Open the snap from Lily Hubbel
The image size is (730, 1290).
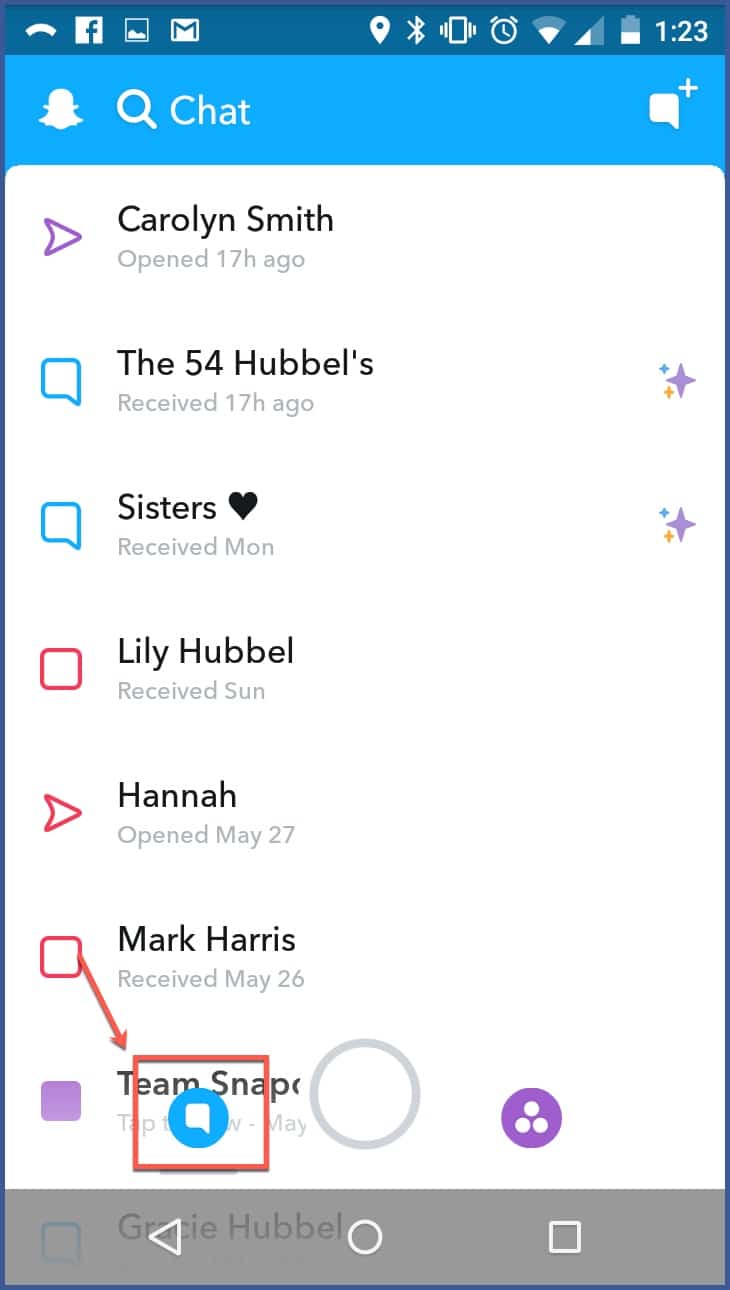365,669
